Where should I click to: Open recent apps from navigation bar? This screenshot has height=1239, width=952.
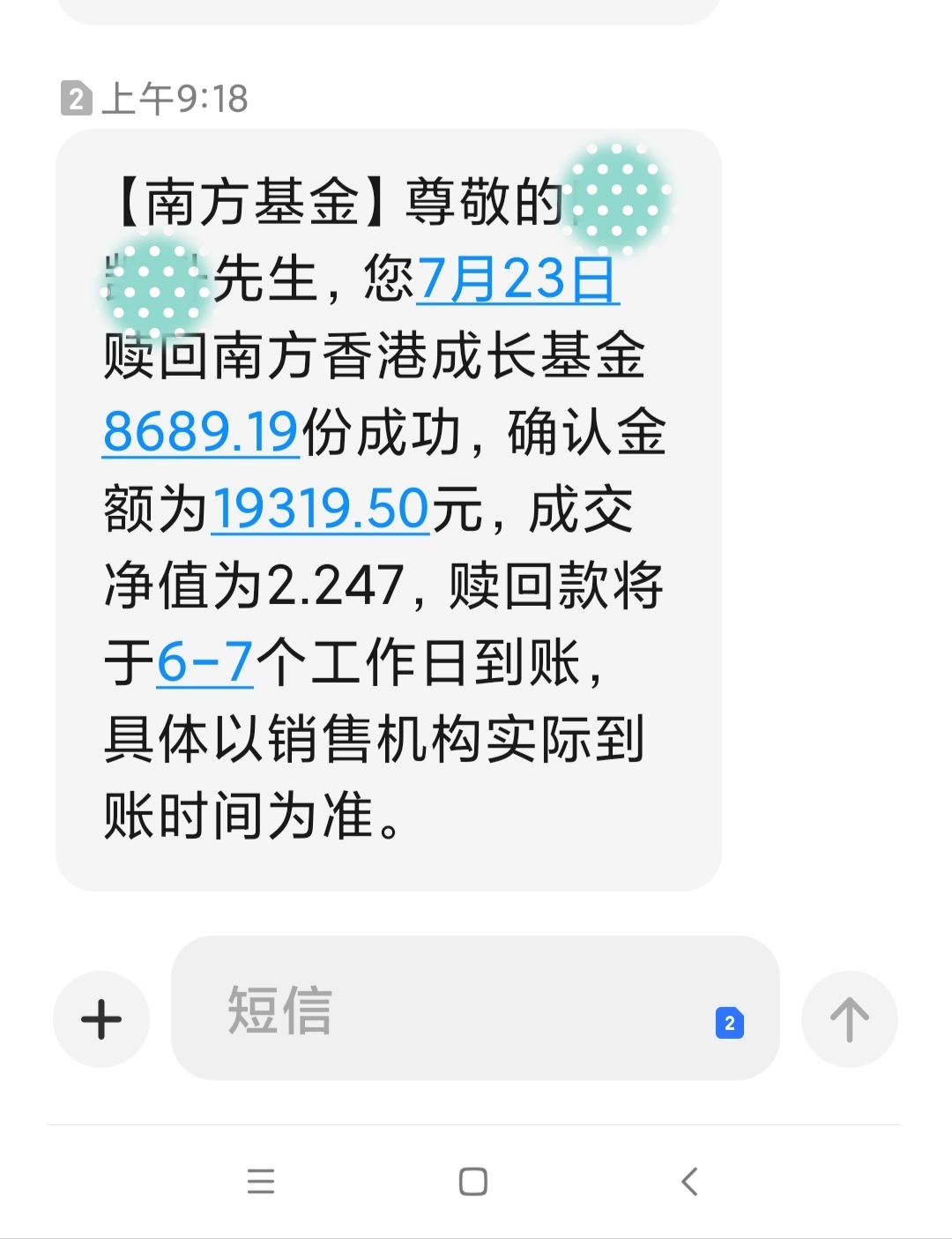261,1182
